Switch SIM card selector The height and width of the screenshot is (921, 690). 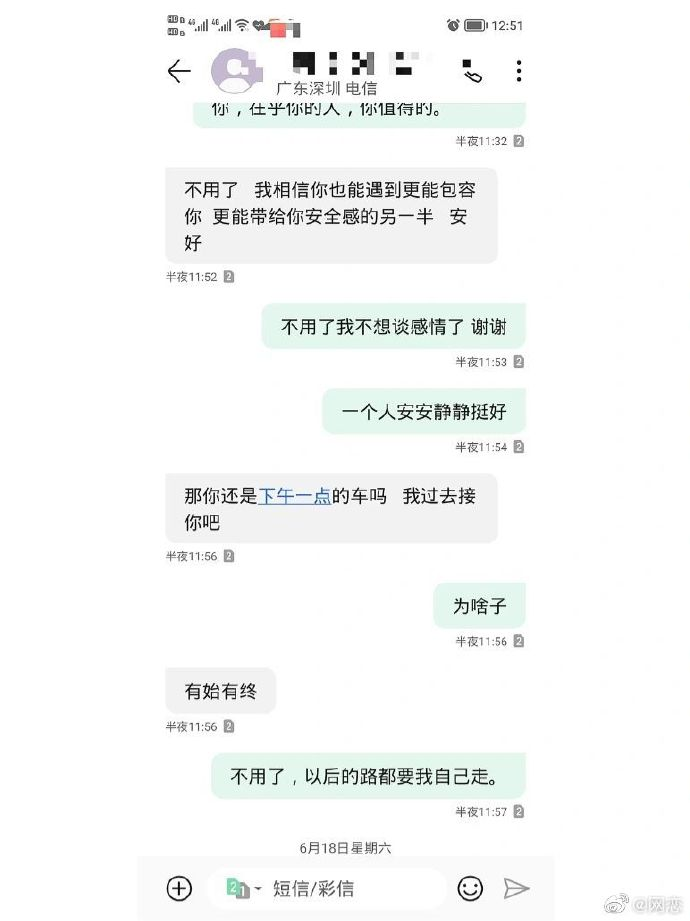click(242, 888)
